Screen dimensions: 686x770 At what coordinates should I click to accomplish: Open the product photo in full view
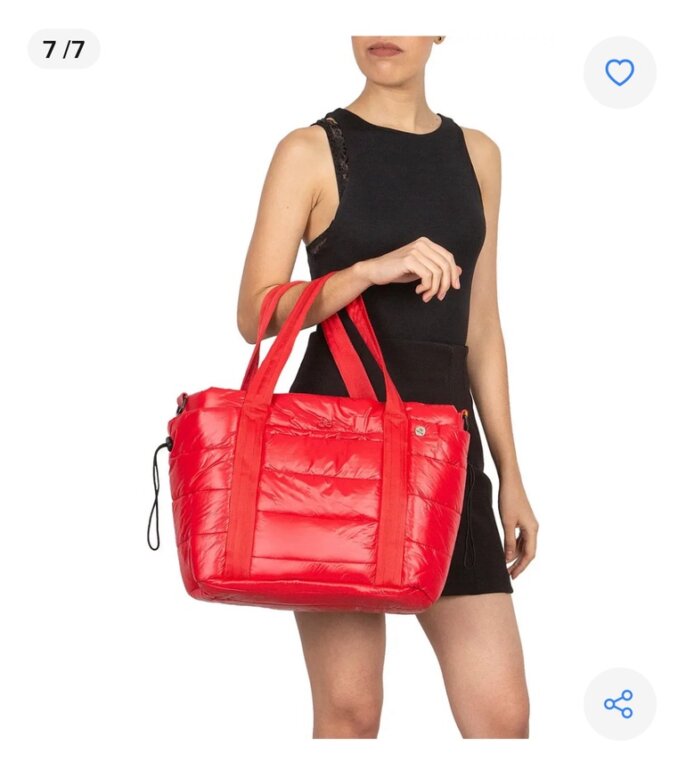(x=343, y=387)
